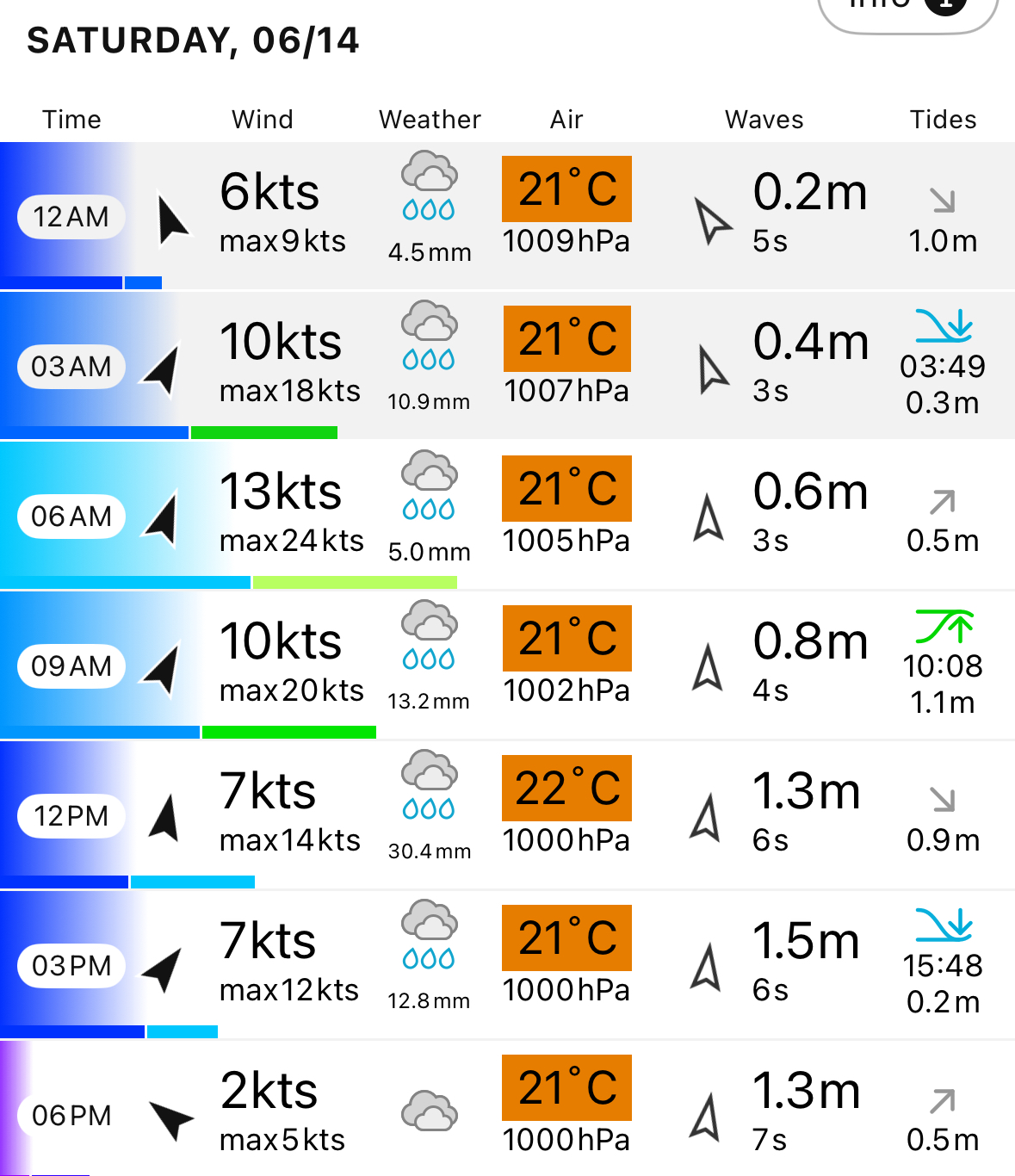Open the Info button
The height and width of the screenshot is (1176, 1015).
pos(906,9)
